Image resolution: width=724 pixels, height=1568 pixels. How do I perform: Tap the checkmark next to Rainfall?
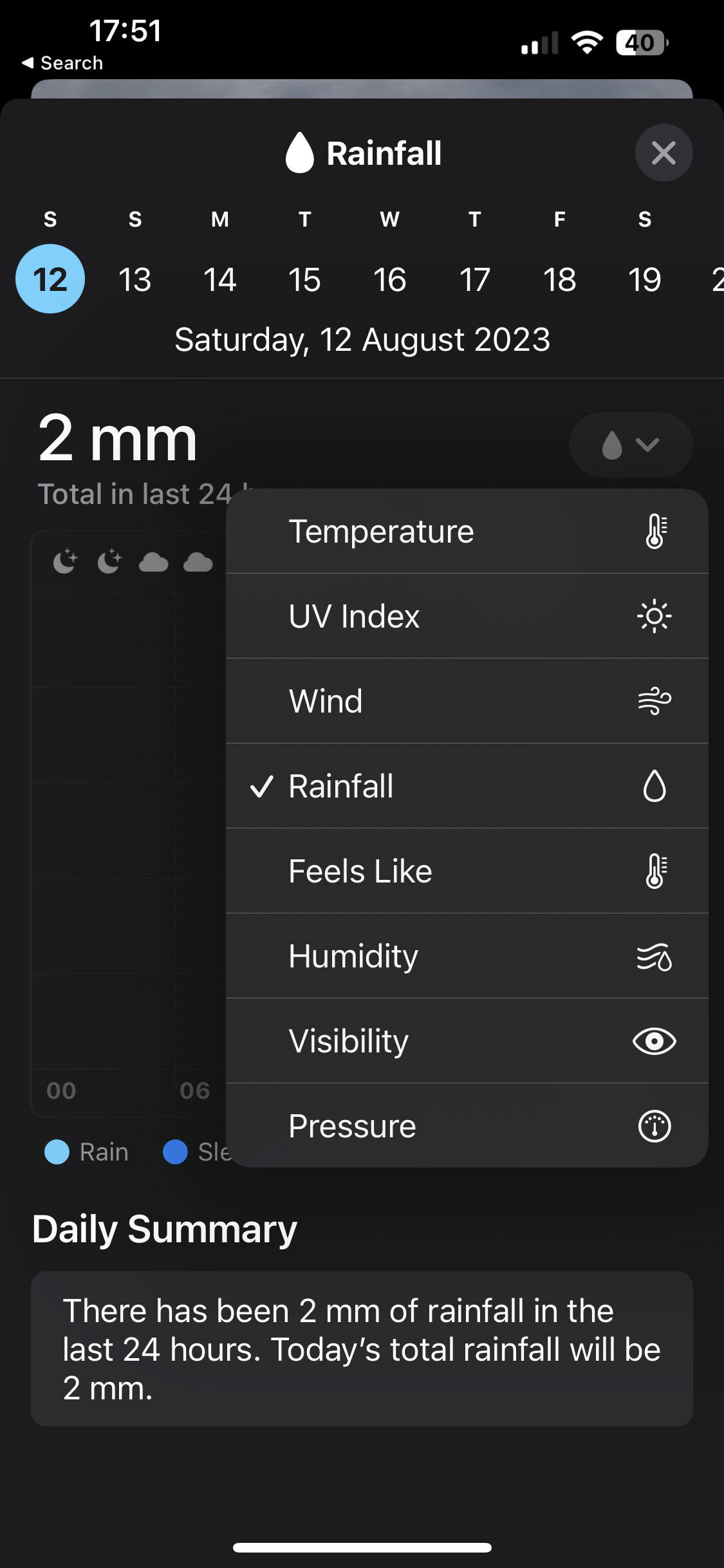tap(261, 786)
